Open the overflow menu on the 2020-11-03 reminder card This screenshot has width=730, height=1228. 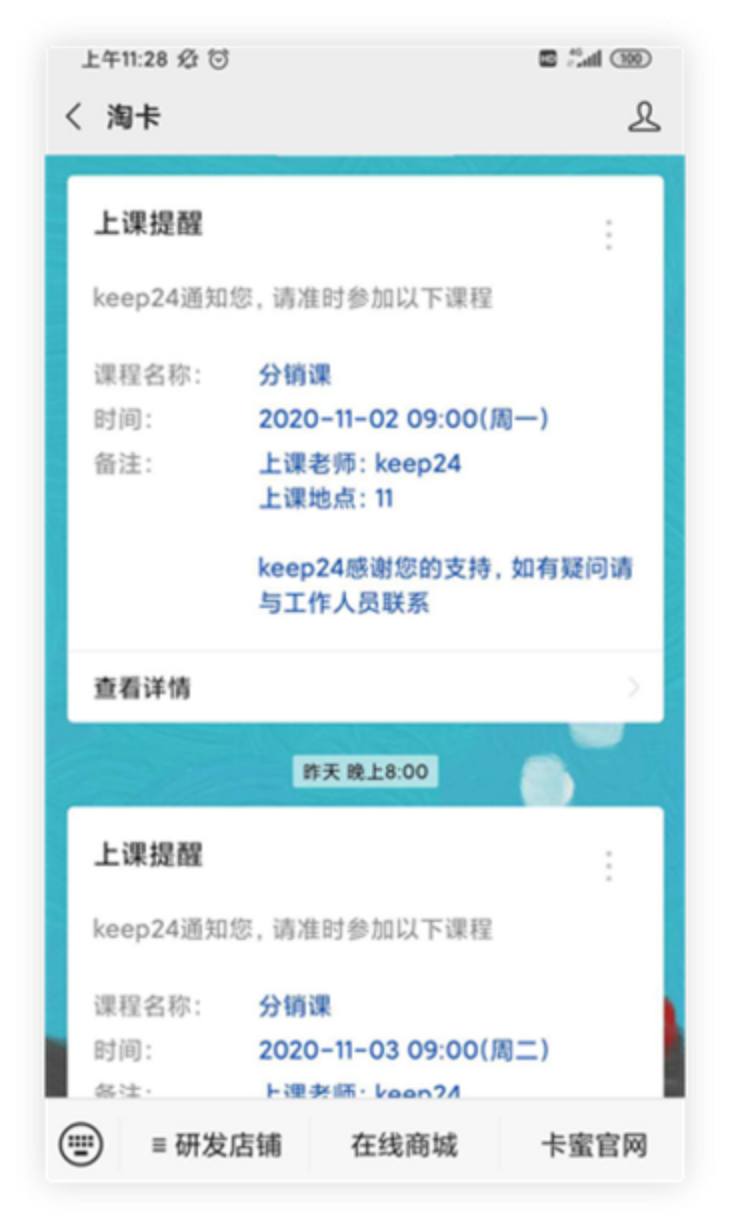click(x=608, y=865)
